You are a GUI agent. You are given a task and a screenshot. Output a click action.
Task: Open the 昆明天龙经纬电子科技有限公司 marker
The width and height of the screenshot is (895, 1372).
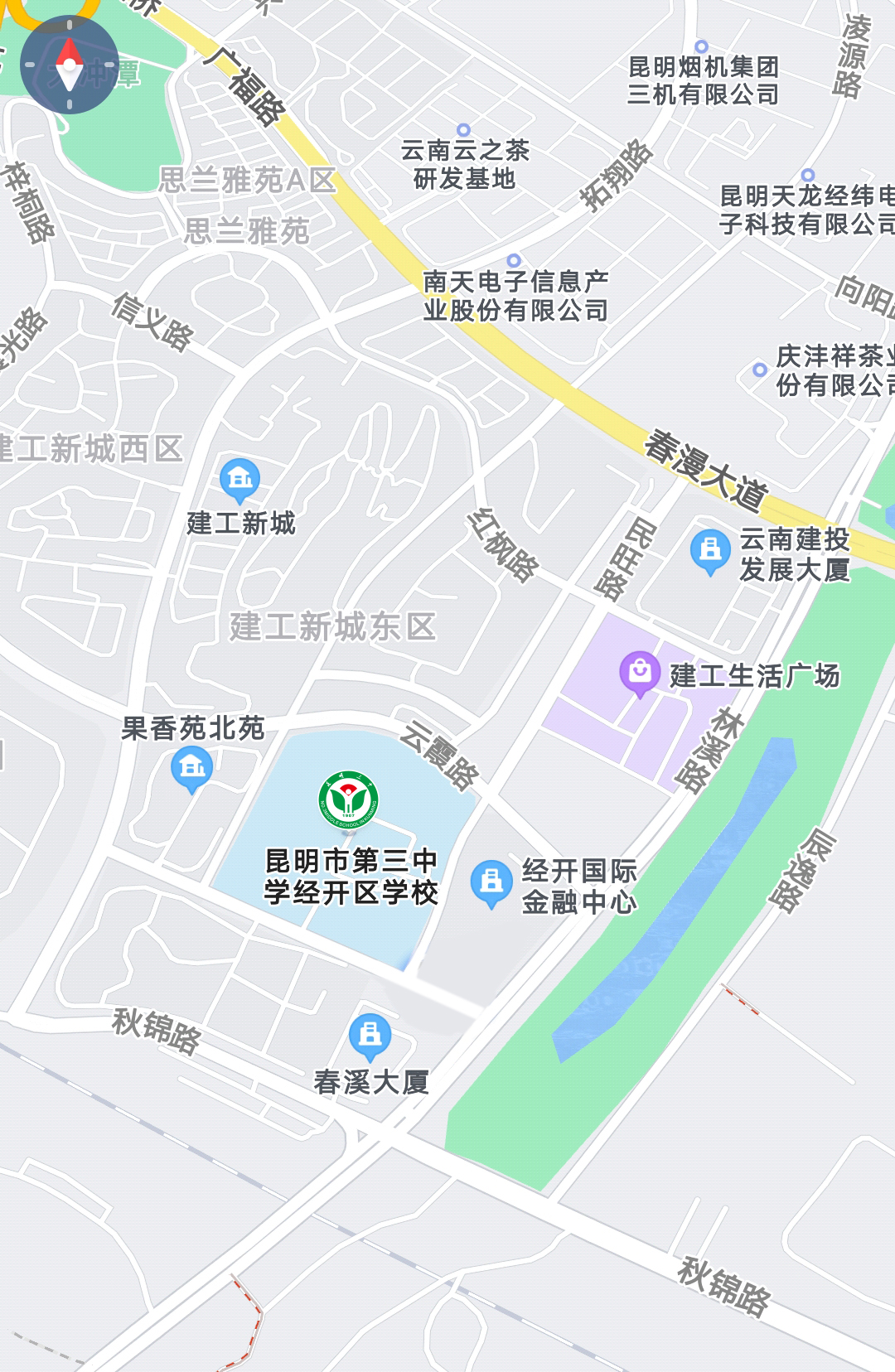tap(808, 175)
